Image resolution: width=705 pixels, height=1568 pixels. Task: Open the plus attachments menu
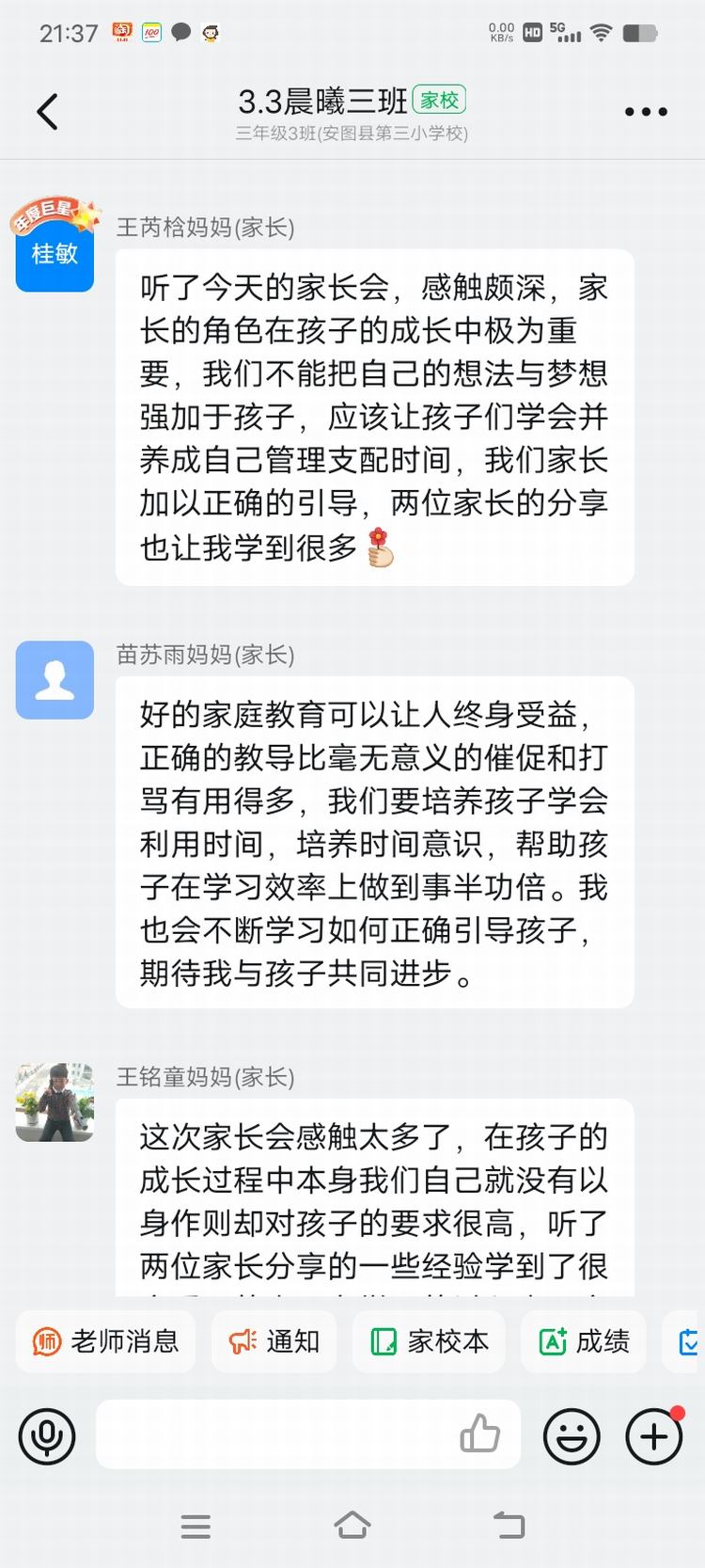pyautogui.click(x=653, y=1436)
